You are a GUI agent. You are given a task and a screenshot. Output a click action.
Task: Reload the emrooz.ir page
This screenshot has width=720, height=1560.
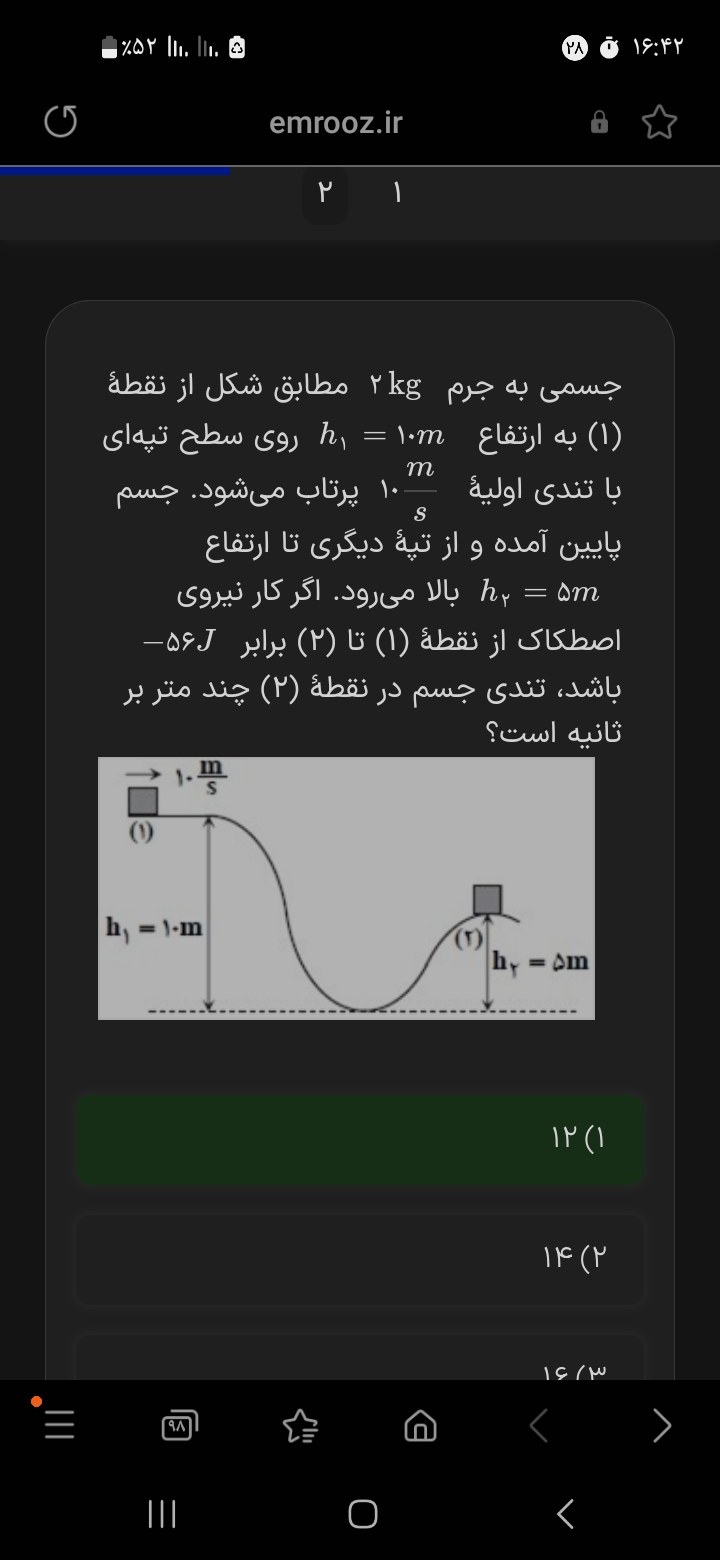tap(60, 123)
